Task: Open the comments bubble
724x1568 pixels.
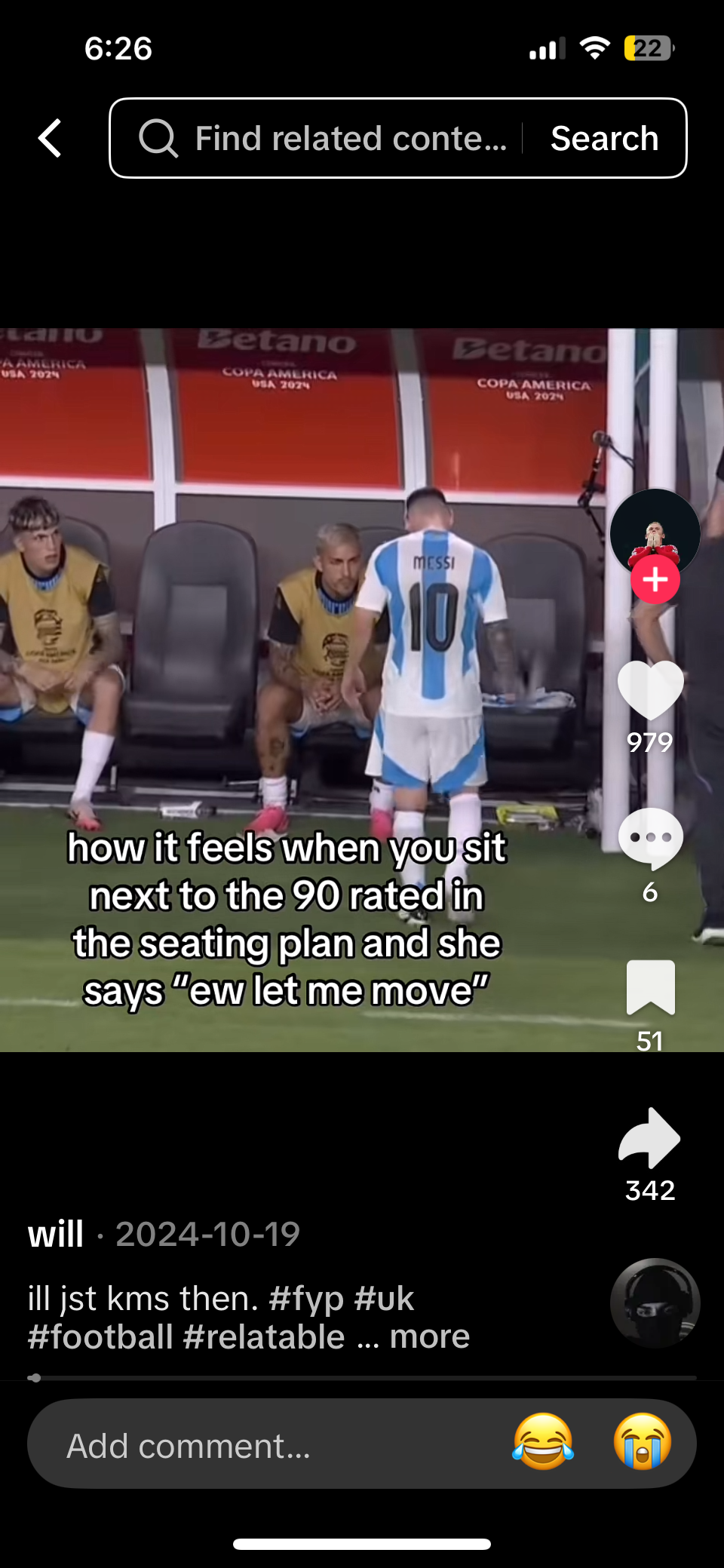Action: pyautogui.click(x=650, y=839)
